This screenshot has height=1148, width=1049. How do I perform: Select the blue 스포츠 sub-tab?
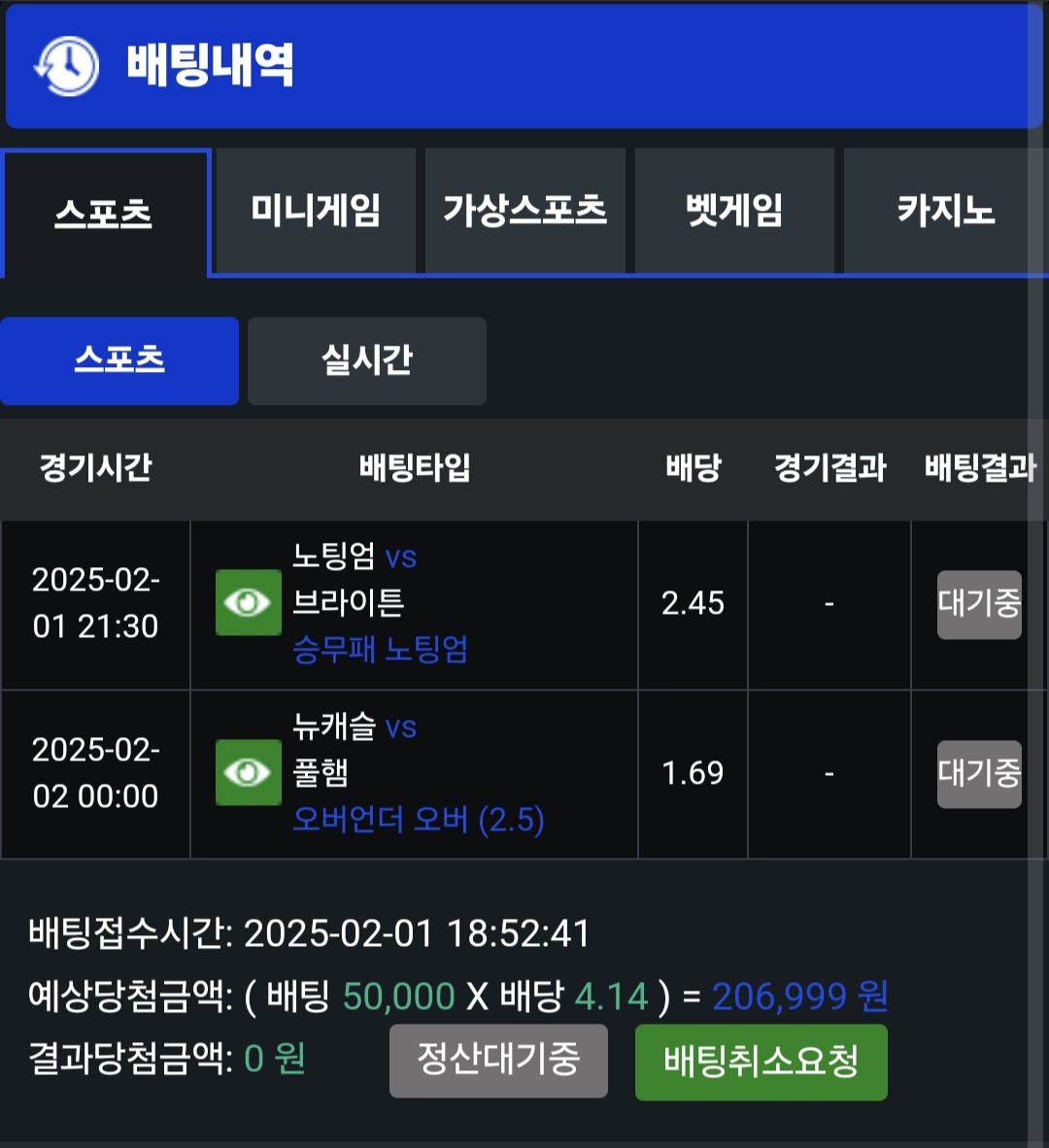[x=119, y=360]
